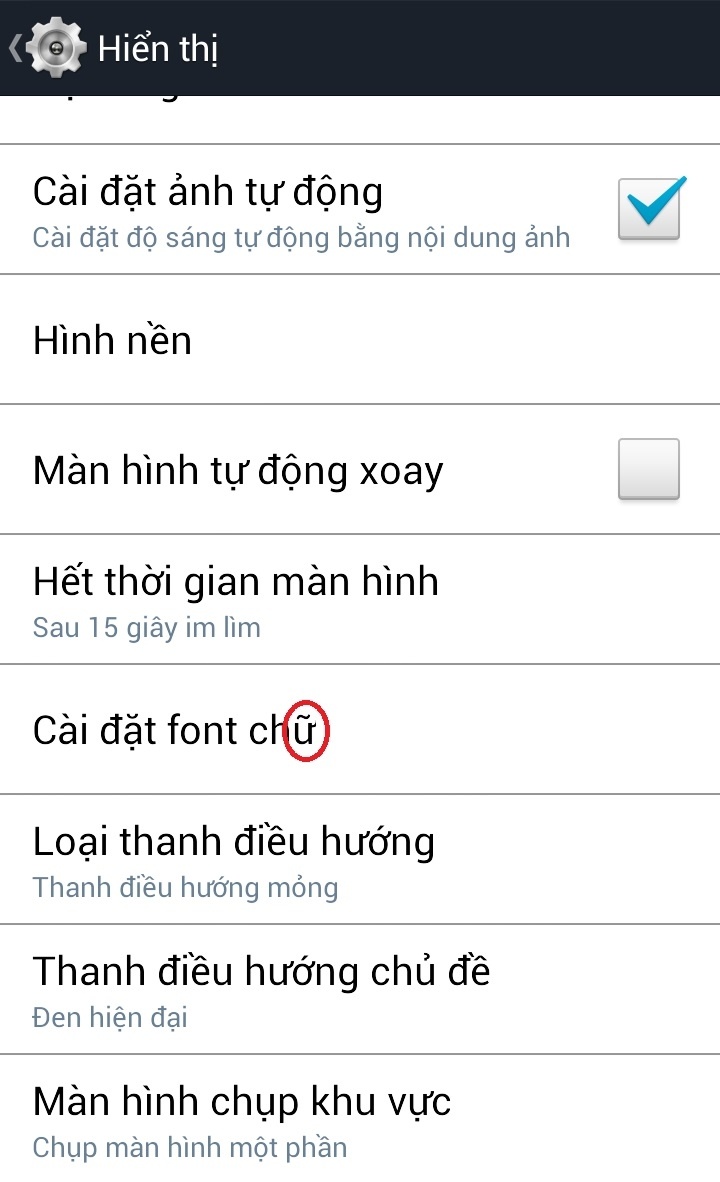Enable the Màn hình tự động xoay checkbox
720x1182 pixels.
[x=649, y=469]
